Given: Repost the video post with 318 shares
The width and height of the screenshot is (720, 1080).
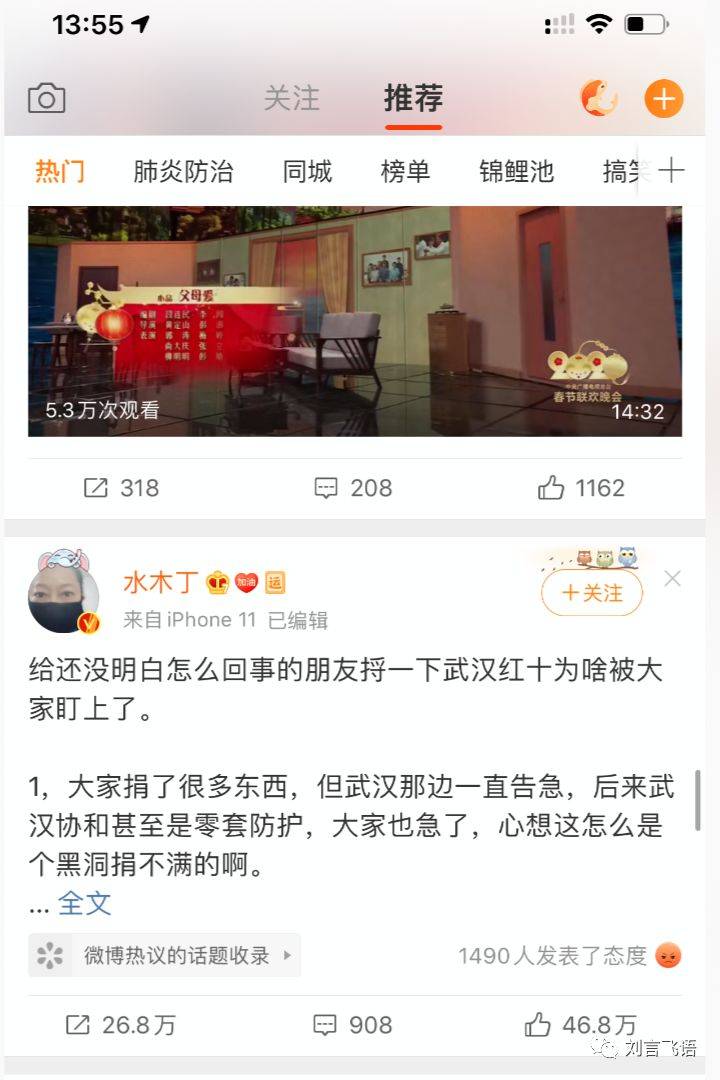Looking at the screenshot, I should click(122, 488).
